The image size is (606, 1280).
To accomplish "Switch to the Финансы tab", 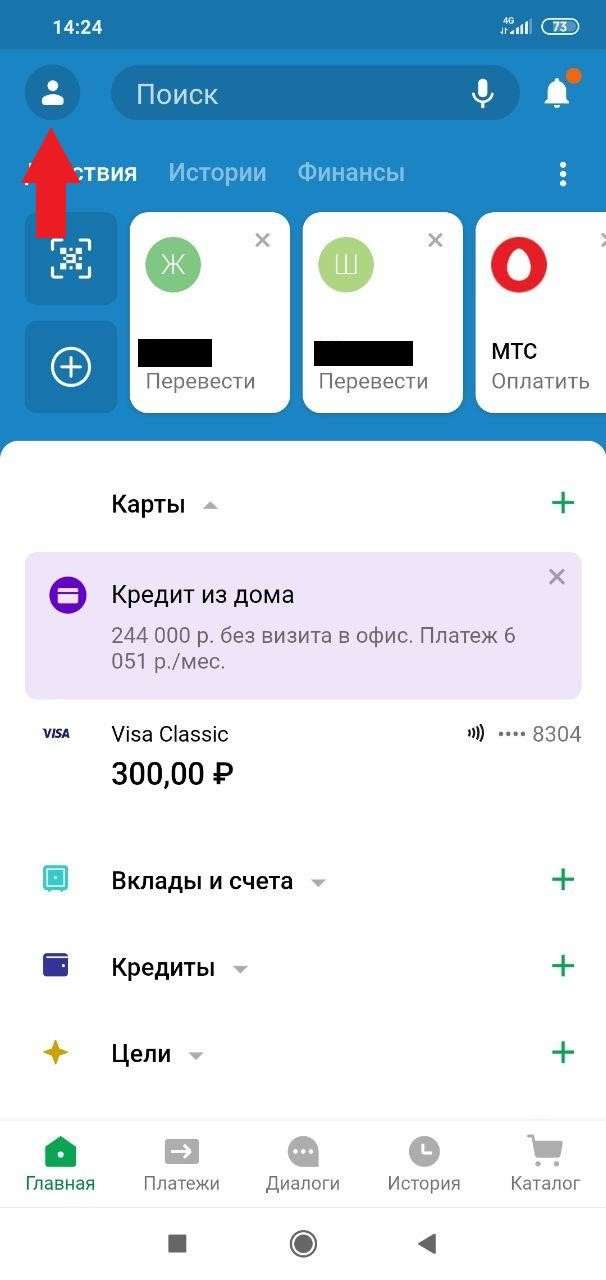I will pyautogui.click(x=351, y=173).
